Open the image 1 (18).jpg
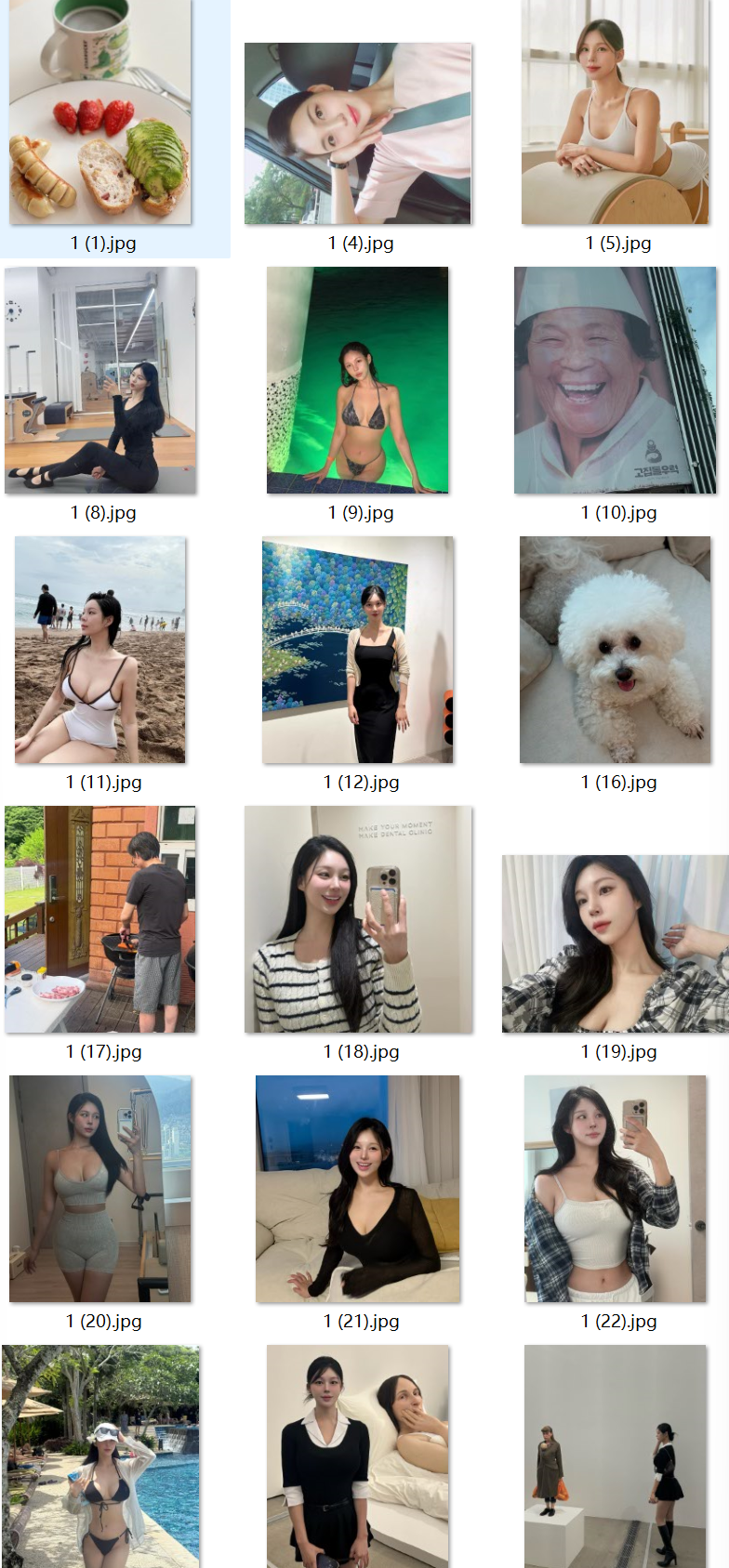Screen dimensions: 729x1568 358,919
